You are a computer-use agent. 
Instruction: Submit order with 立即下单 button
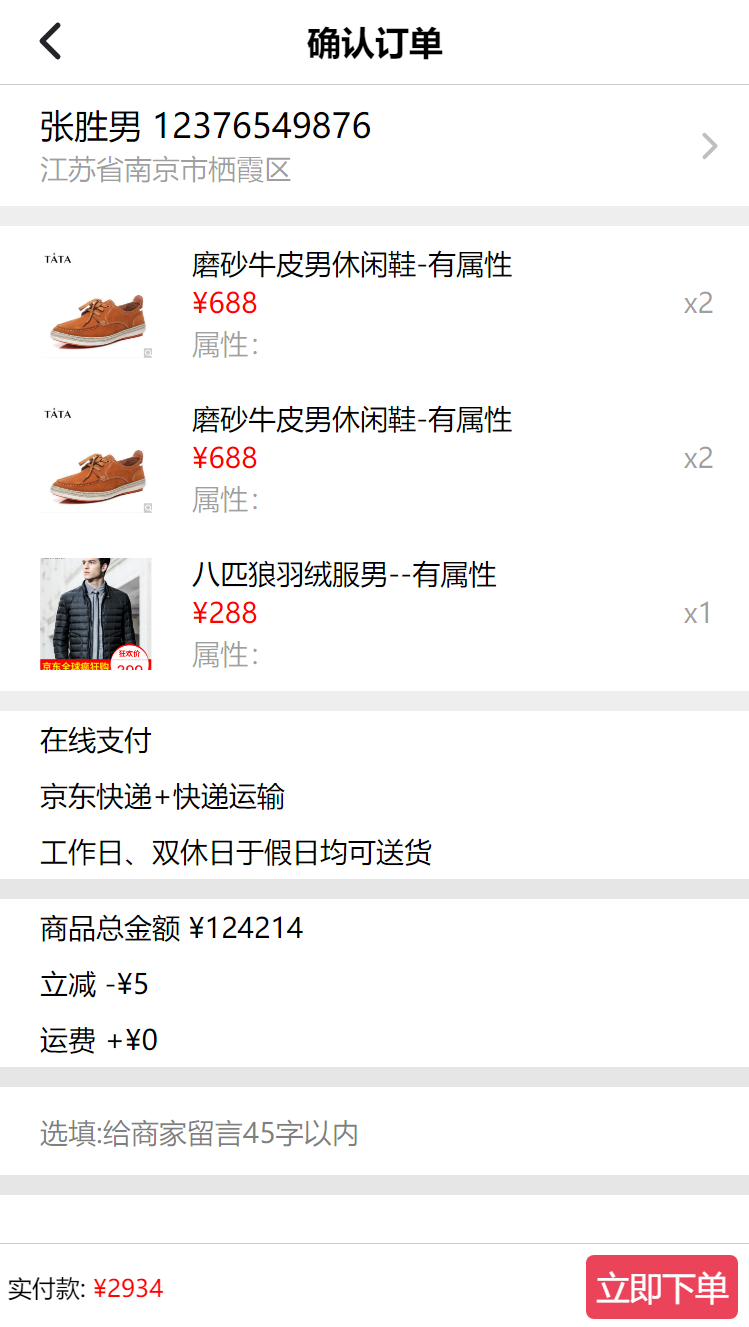click(x=661, y=1287)
